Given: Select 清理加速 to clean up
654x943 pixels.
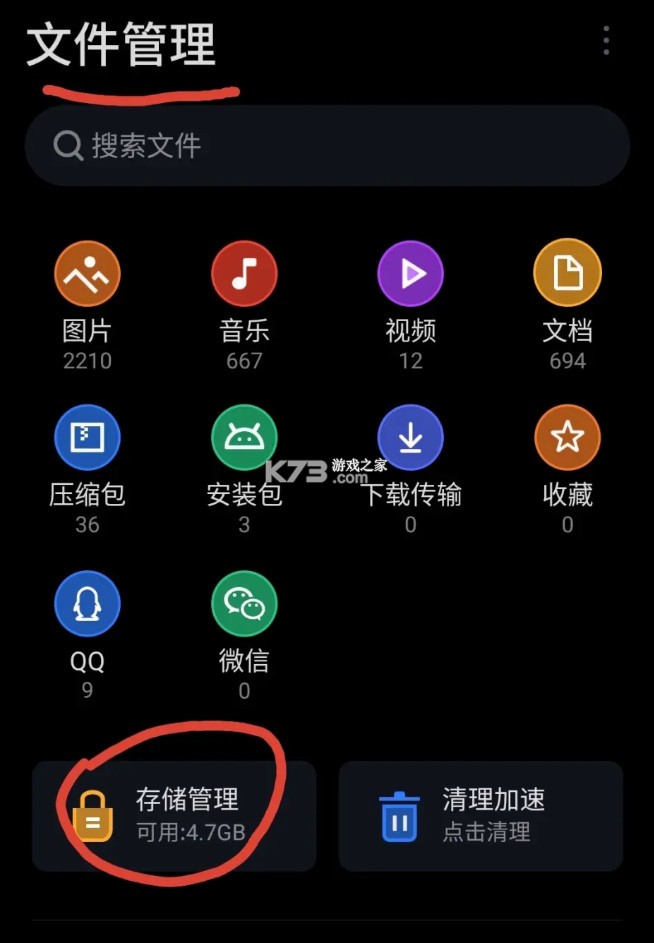Looking at the screenshot, I should click(480, 815).
